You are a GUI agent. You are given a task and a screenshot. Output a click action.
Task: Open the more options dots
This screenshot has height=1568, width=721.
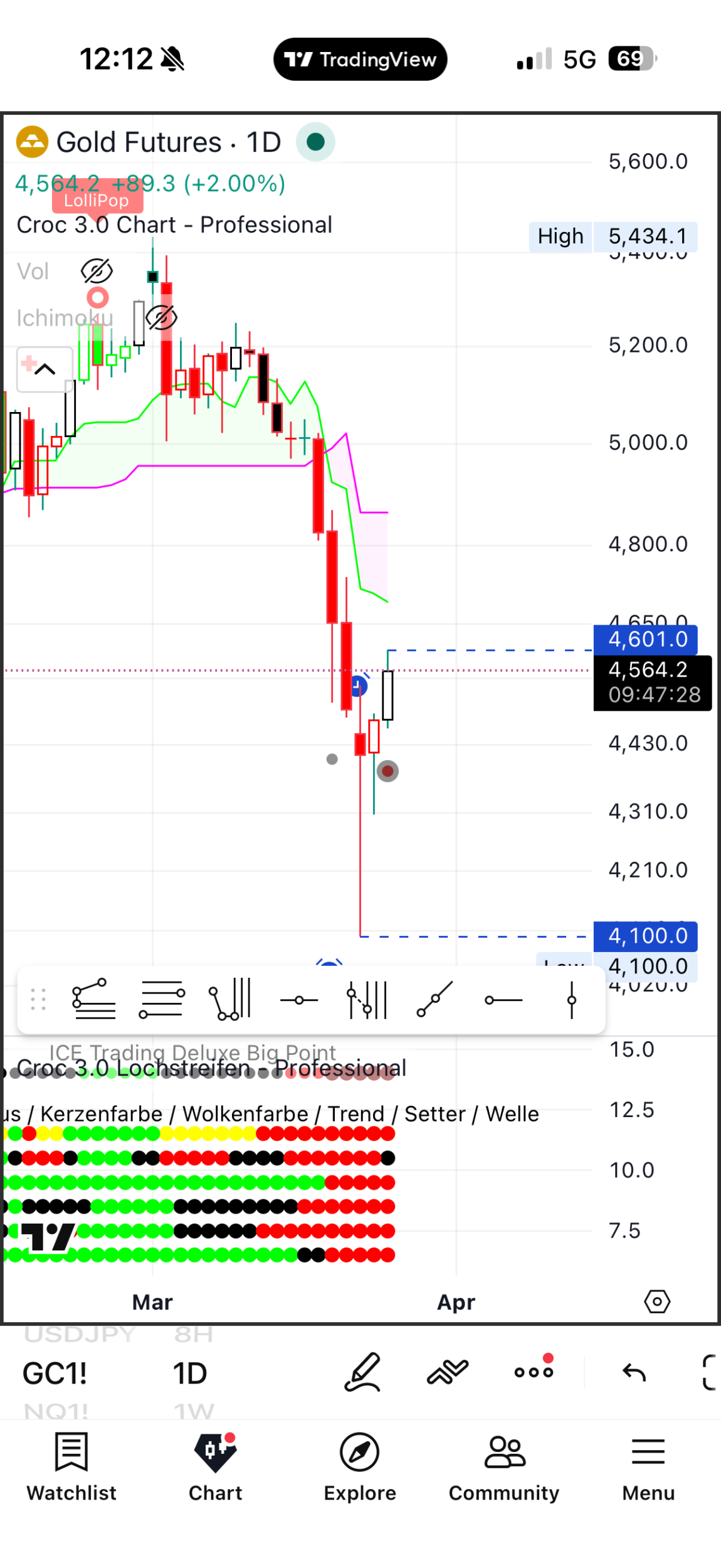(x=534, y=1372)
